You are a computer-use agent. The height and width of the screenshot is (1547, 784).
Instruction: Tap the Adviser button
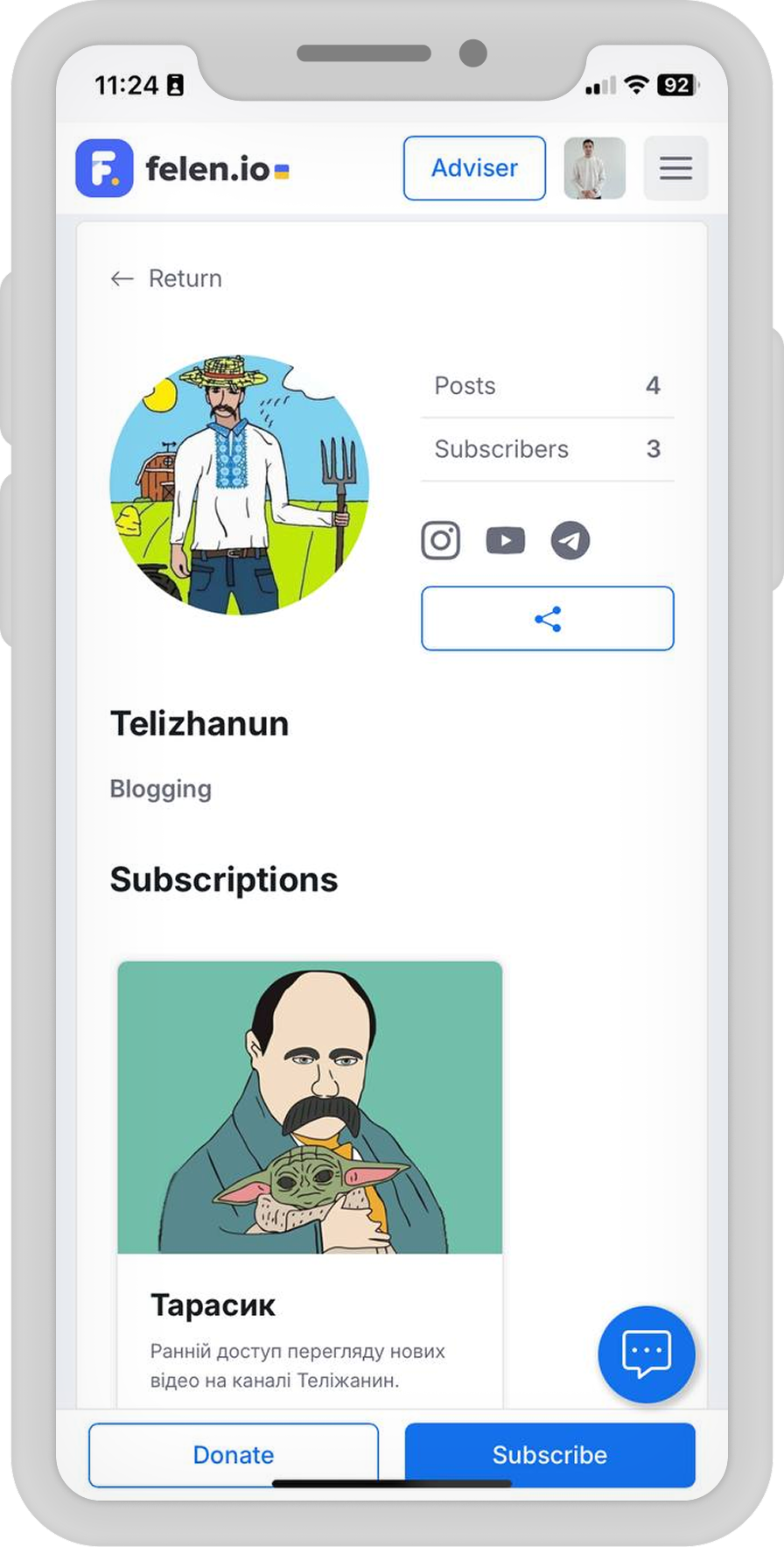(x=474, y=168)
